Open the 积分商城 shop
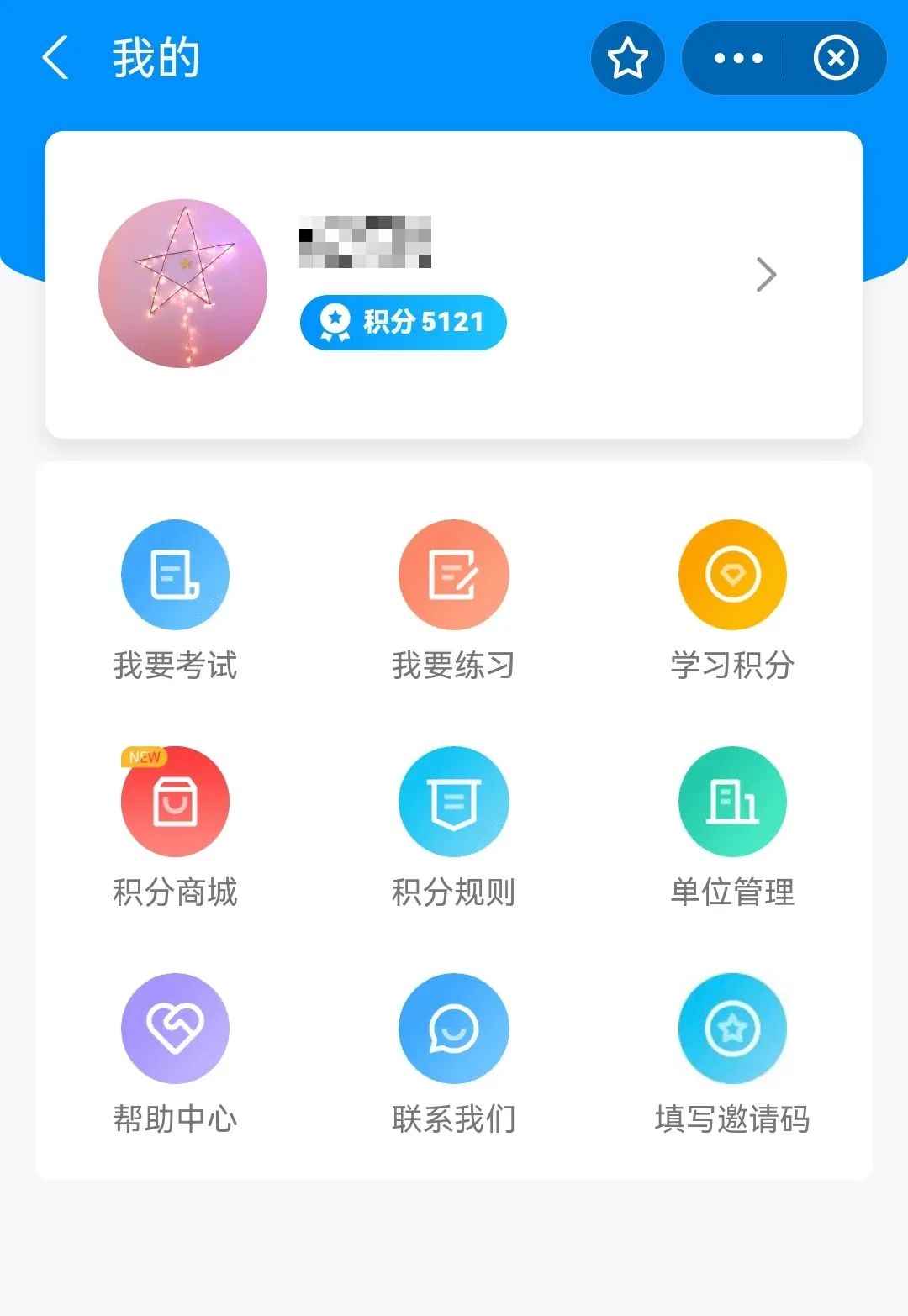Screen dimensions: 908x1316 175,802
